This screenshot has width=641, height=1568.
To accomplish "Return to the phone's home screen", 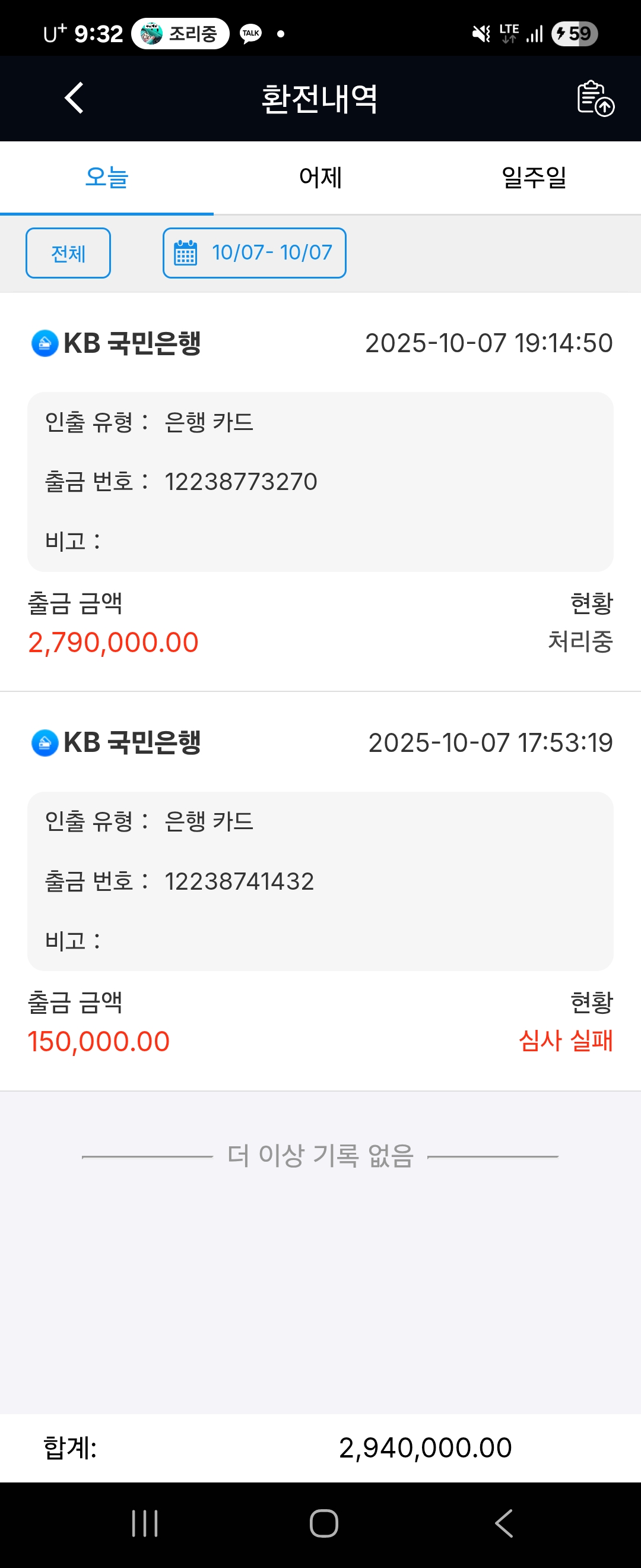I will pyautogui.click(x=323, y=1523).
